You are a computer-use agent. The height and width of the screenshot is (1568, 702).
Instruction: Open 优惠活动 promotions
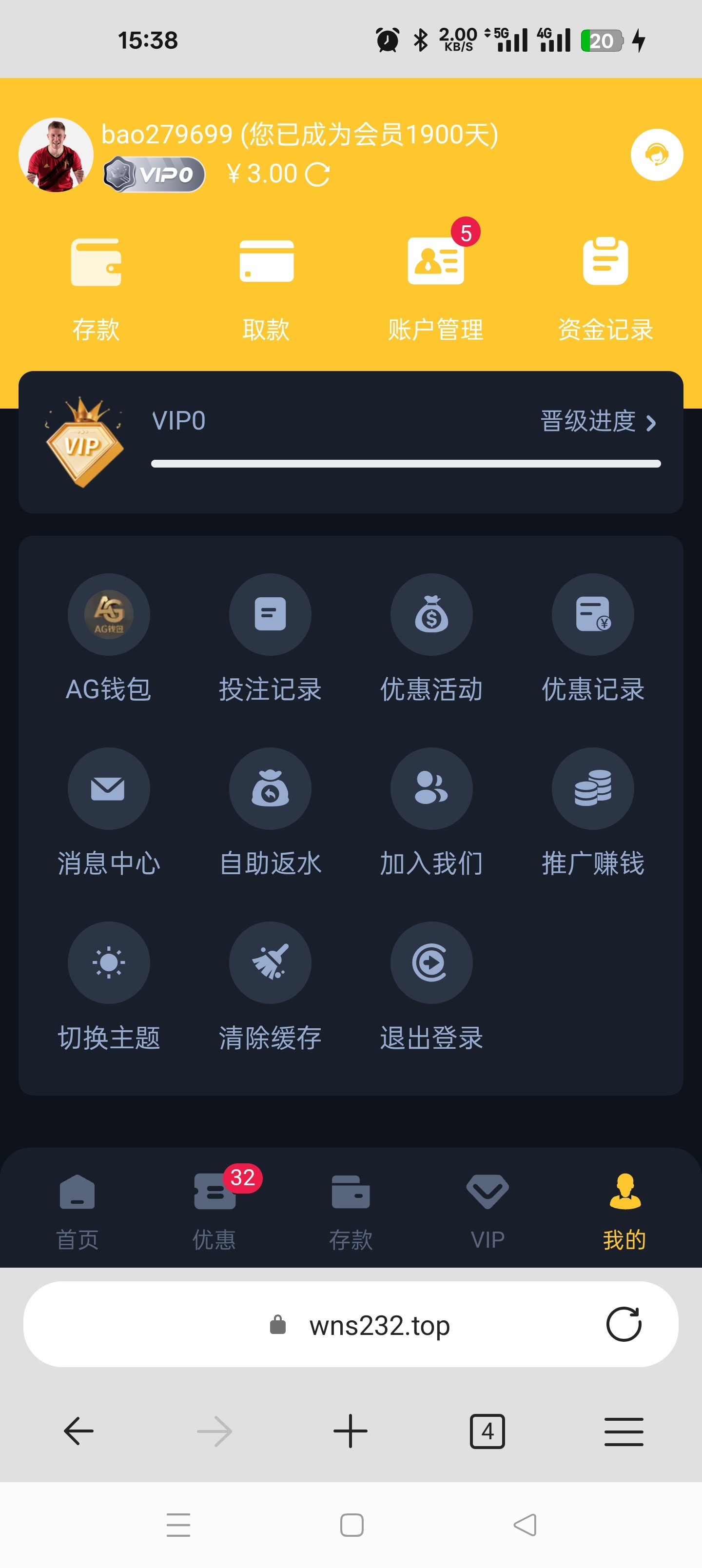431,638
